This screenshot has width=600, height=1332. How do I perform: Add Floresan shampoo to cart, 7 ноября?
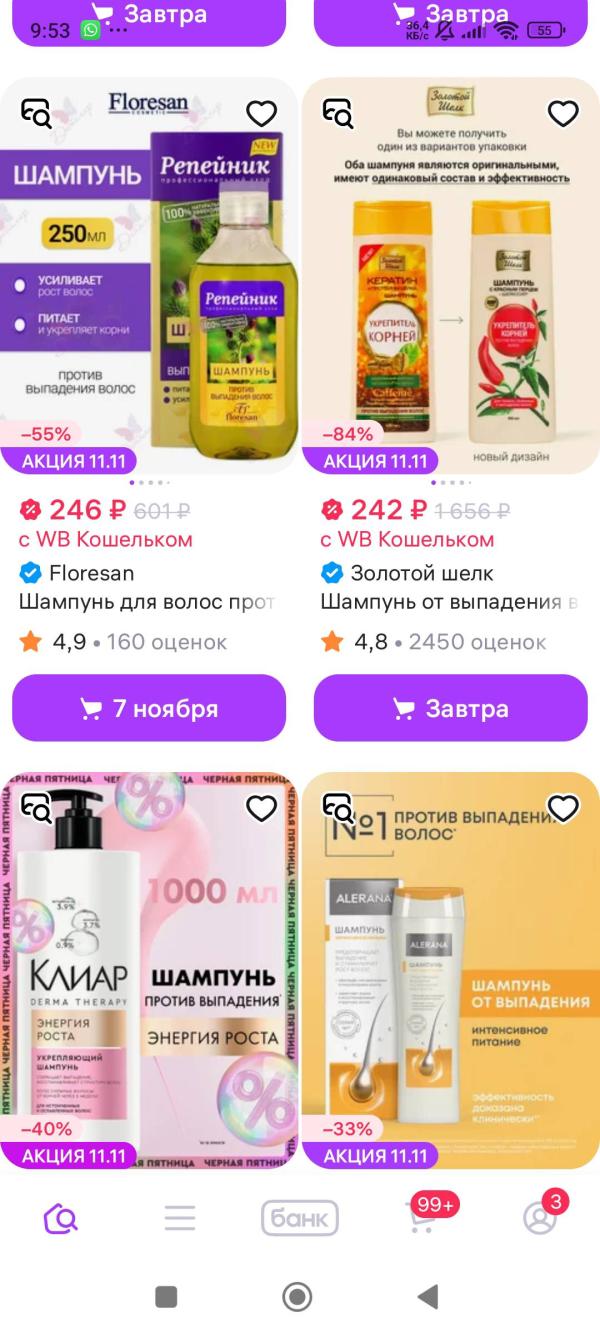point(149,708)
